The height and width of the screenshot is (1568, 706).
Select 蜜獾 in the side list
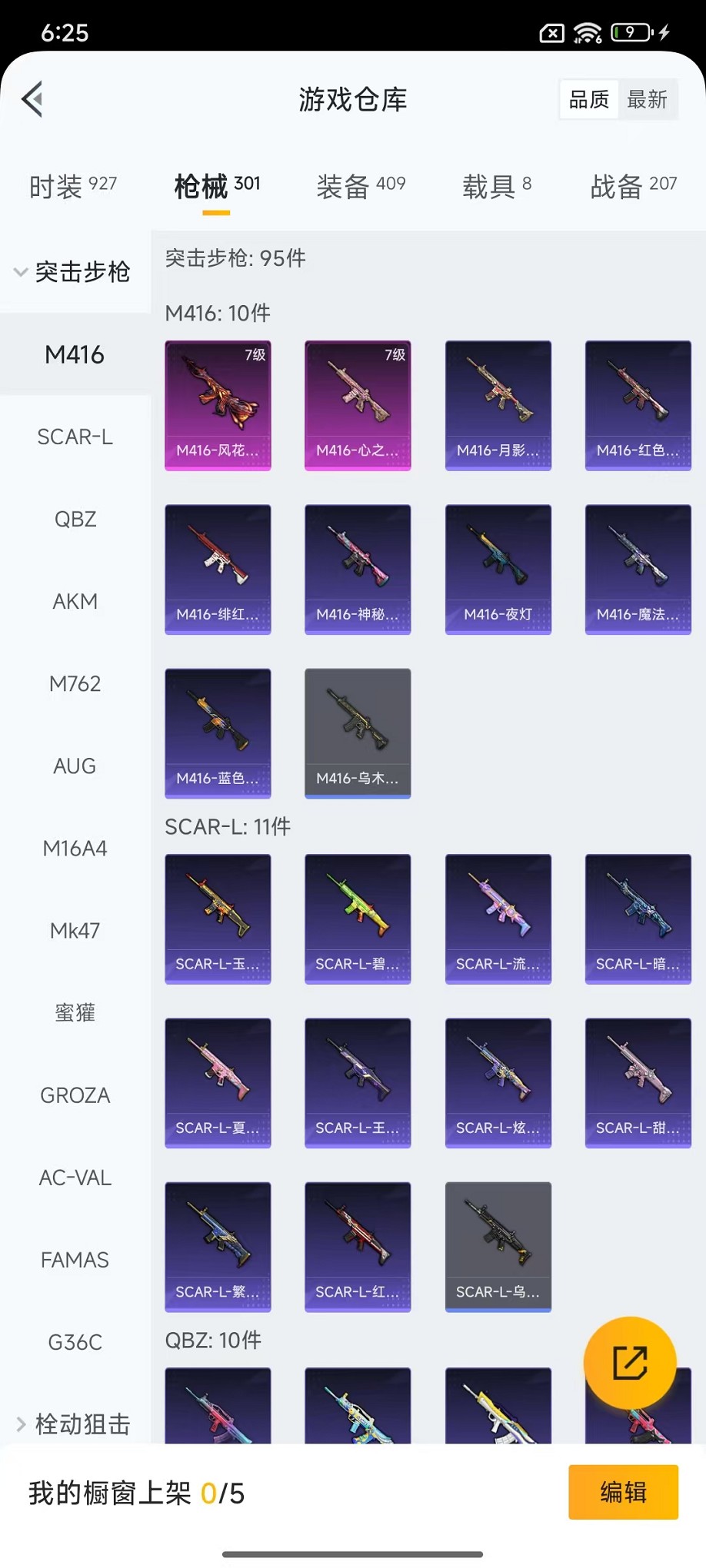point(75,1013)
